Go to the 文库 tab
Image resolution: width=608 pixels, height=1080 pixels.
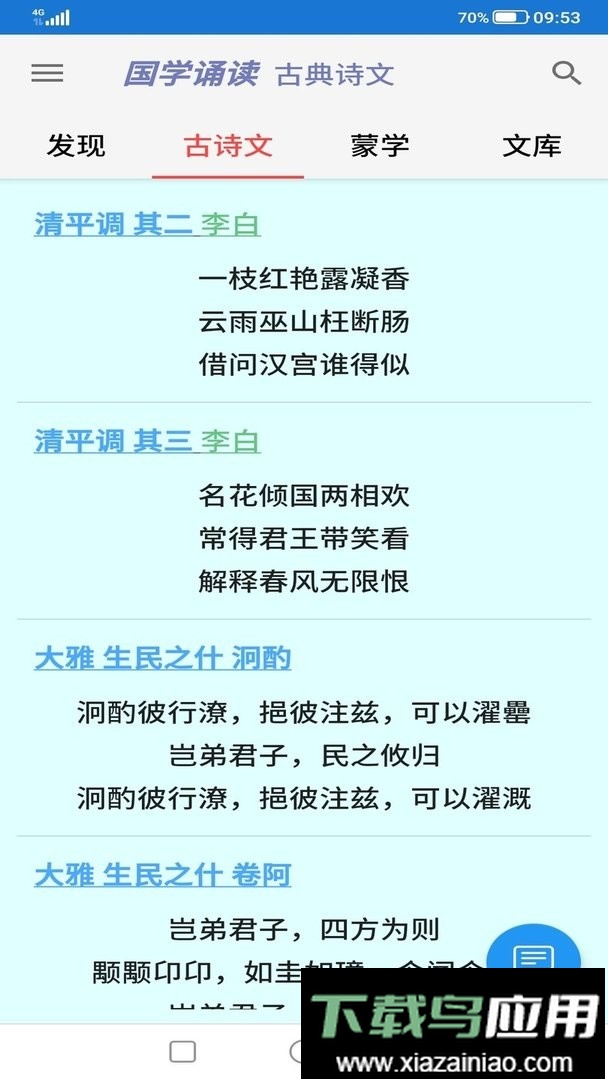pyautogui.click(x=532, y=146)
